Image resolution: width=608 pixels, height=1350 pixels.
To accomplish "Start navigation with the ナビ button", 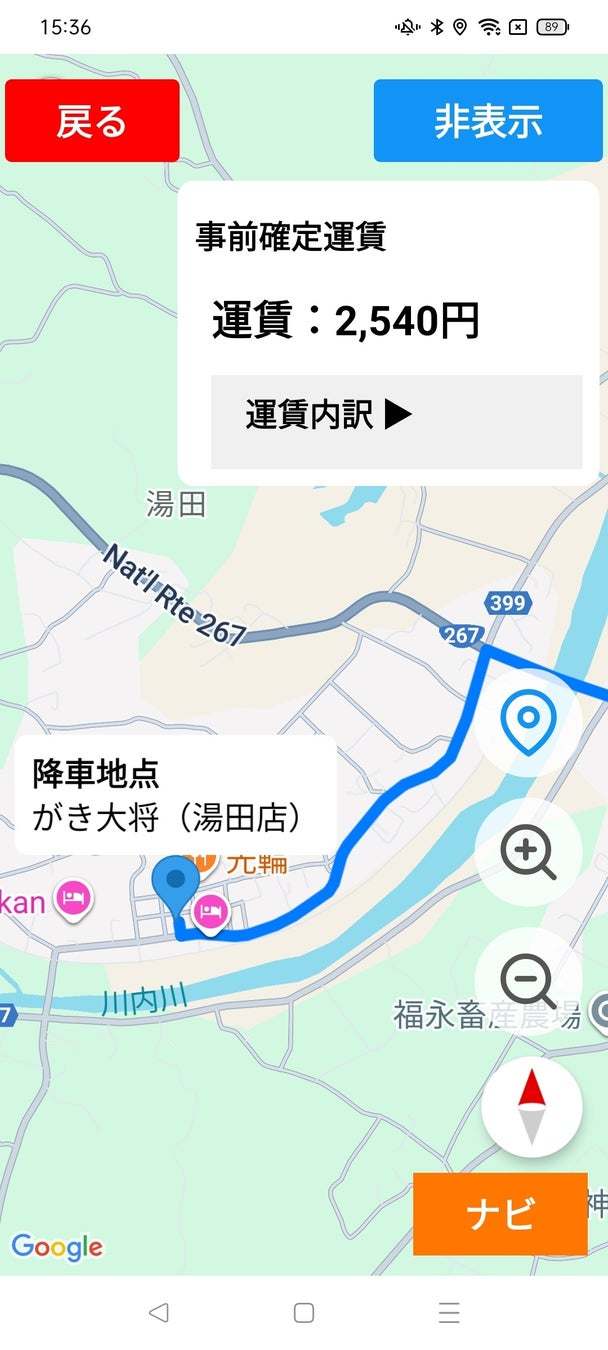I will pyautogui.click(x=500, y=1214).
